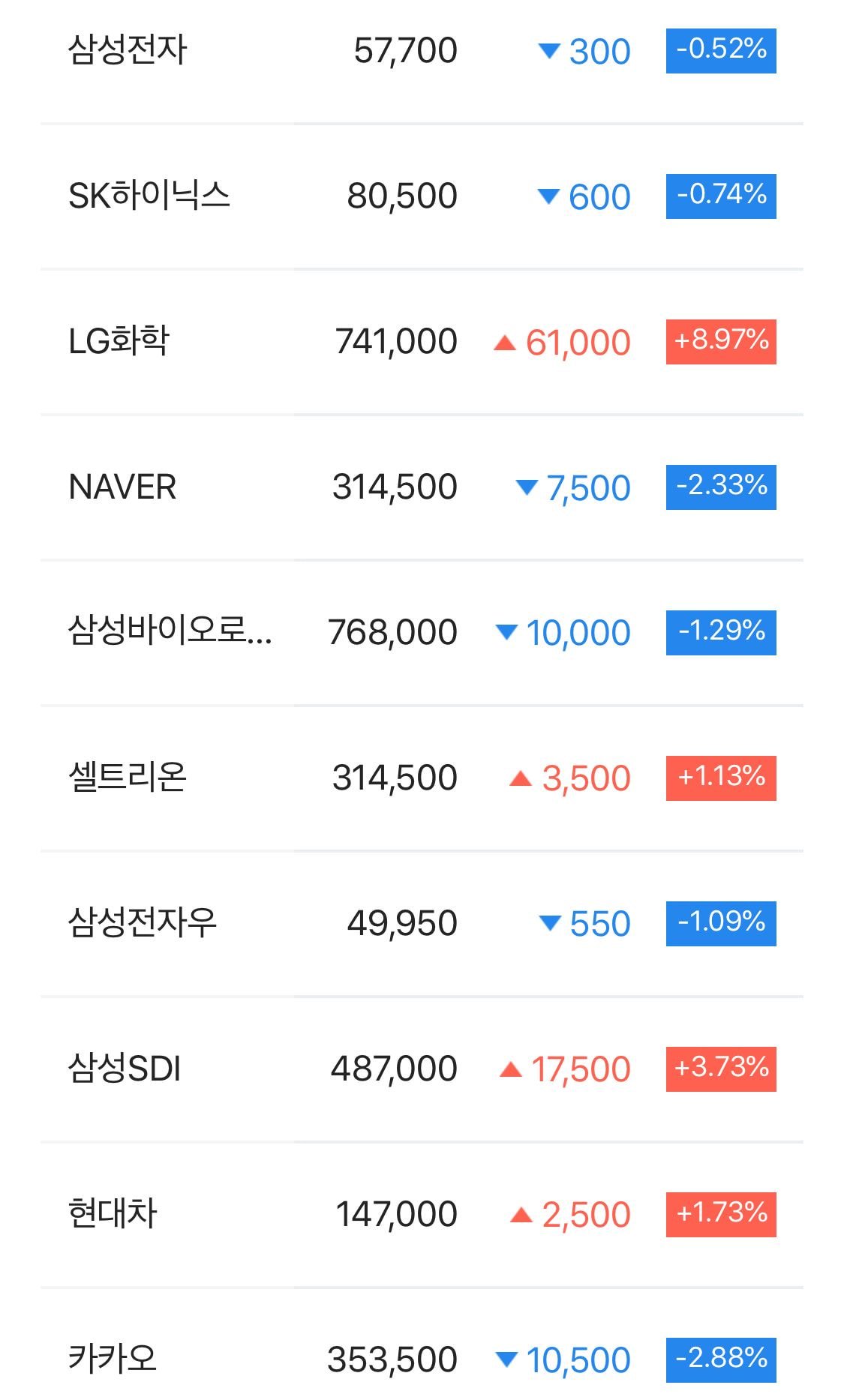The image size is (844, 1400).
Task: Open the 현대차 stock row
Action: coord(113,1214)
